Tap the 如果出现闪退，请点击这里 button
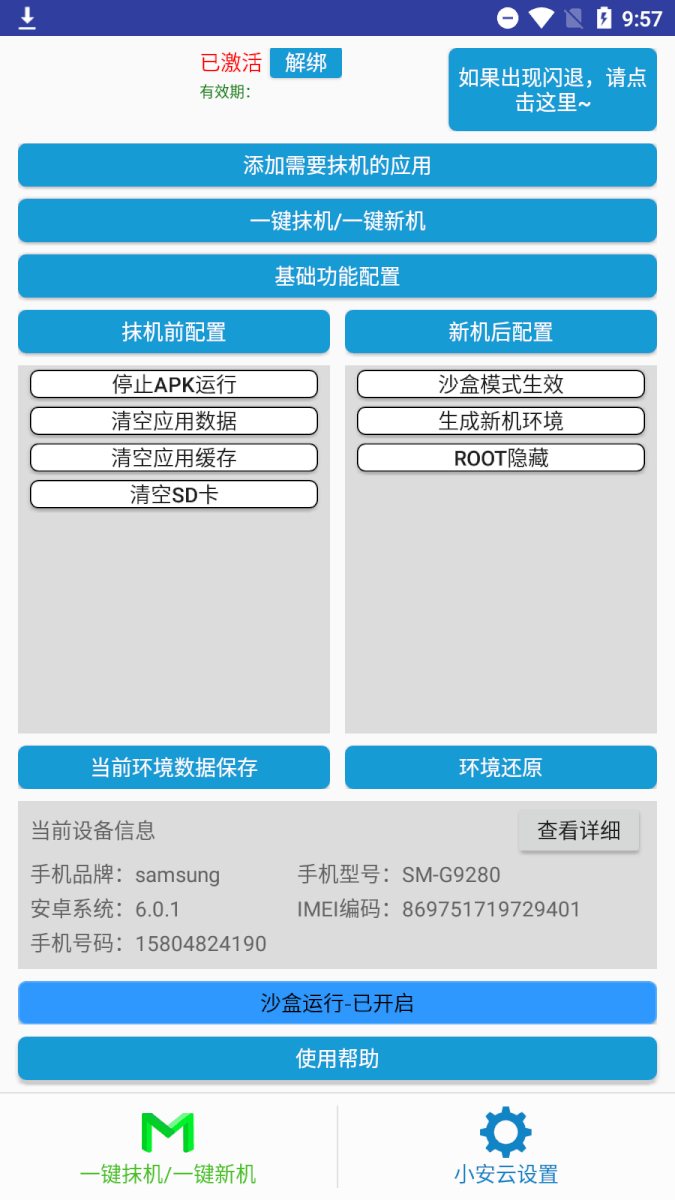This screenshot has width=675, height=1200. click(552, 89)
